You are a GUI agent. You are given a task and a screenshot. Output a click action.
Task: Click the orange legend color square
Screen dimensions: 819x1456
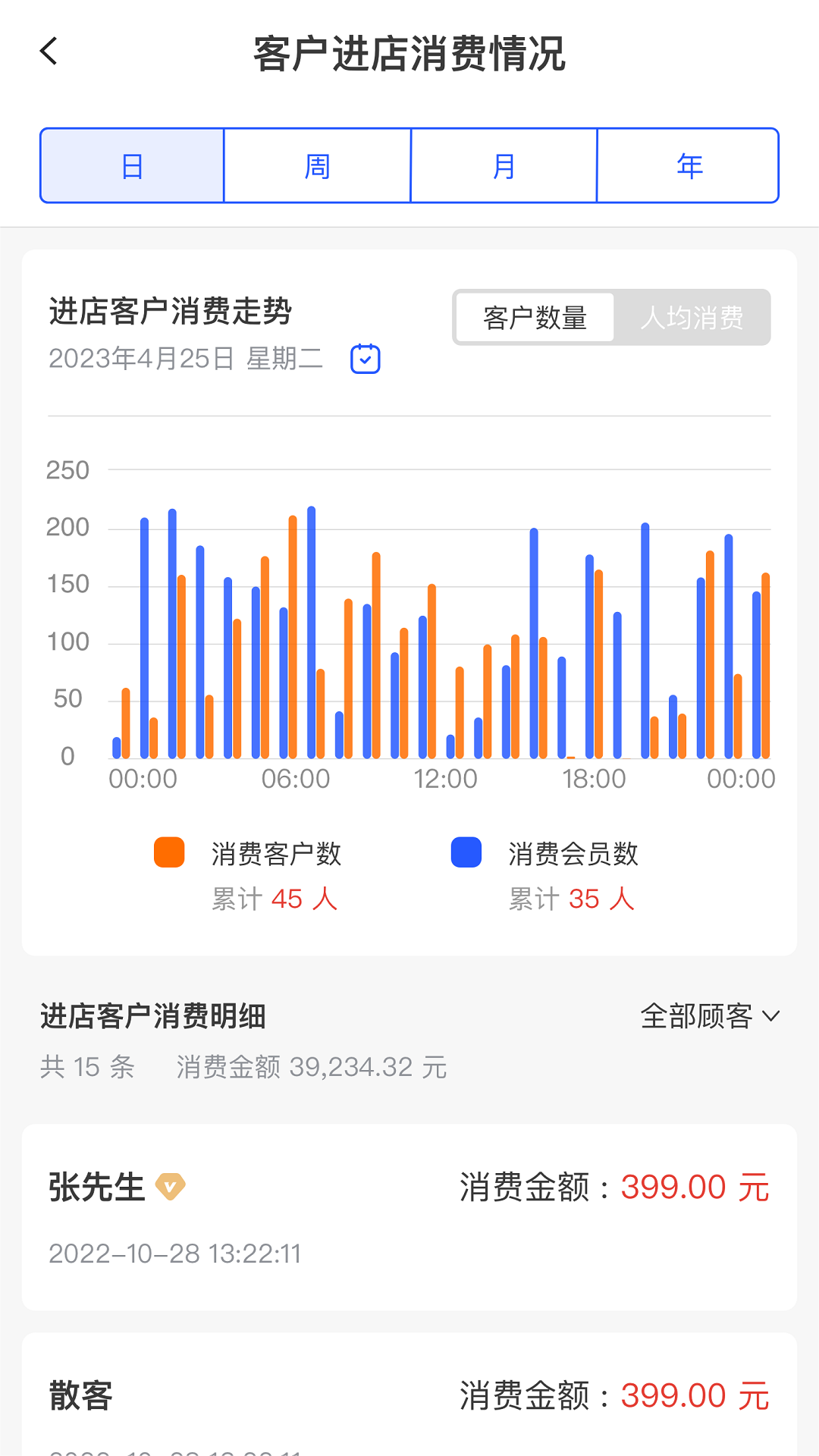(x=169, y=851)
